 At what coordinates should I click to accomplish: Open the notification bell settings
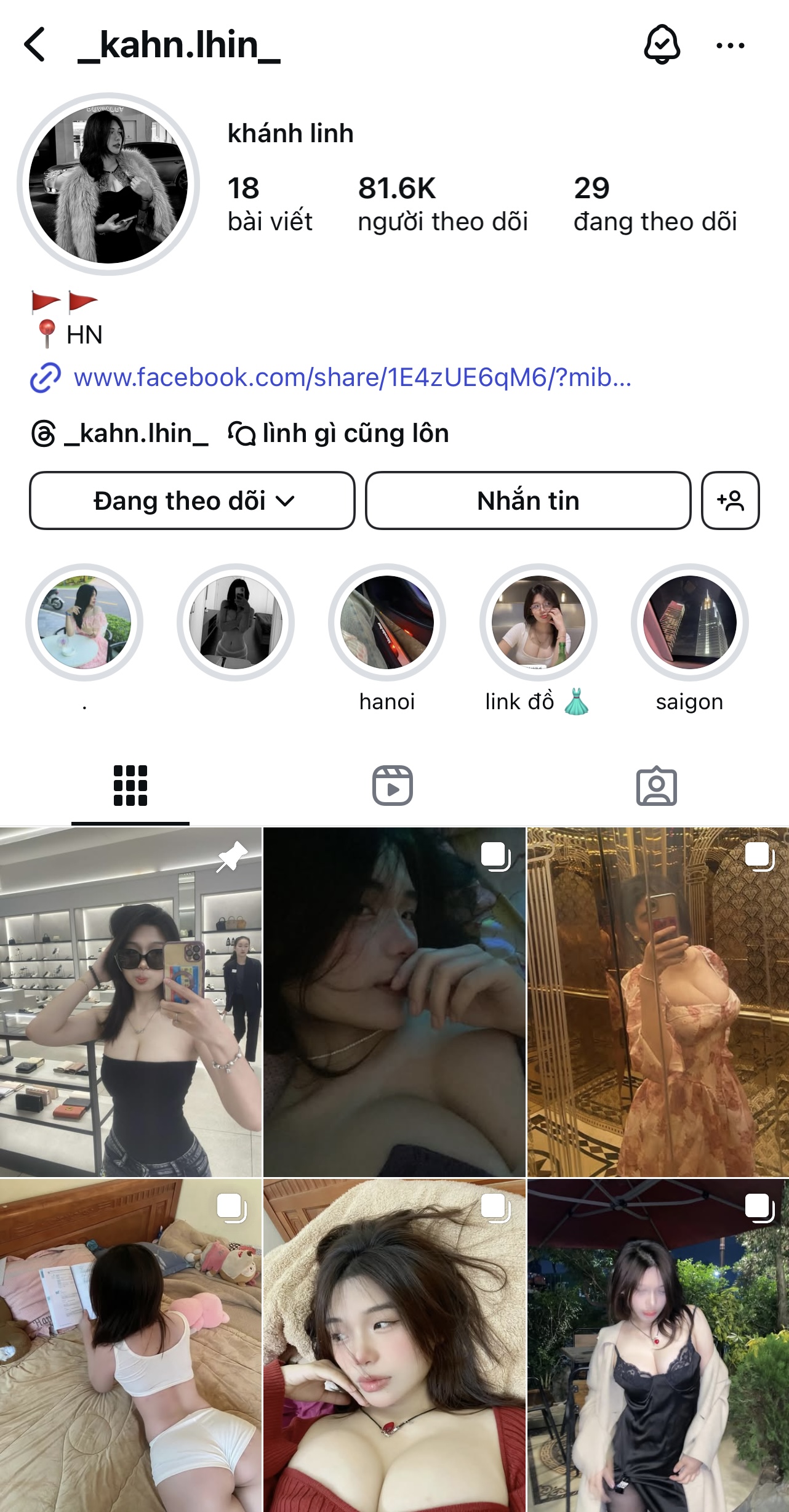[x=662, y=44]
